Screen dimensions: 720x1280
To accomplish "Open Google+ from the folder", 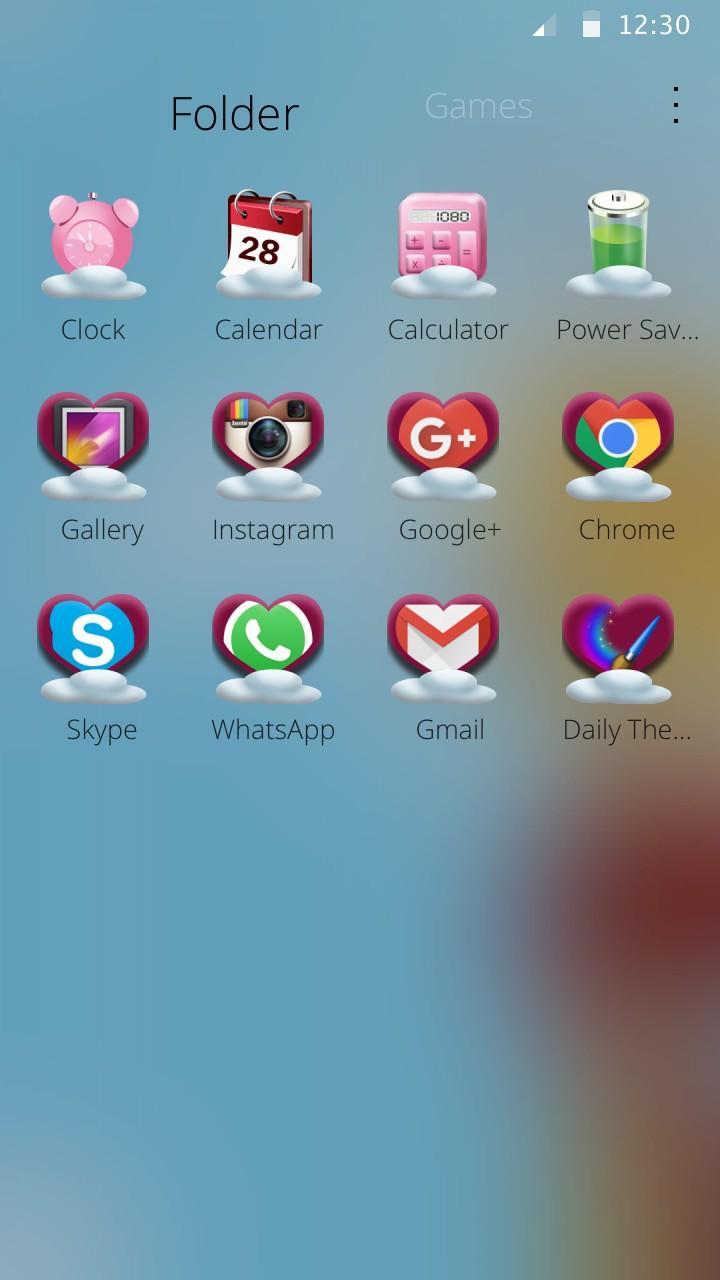I will pos(443,445).
